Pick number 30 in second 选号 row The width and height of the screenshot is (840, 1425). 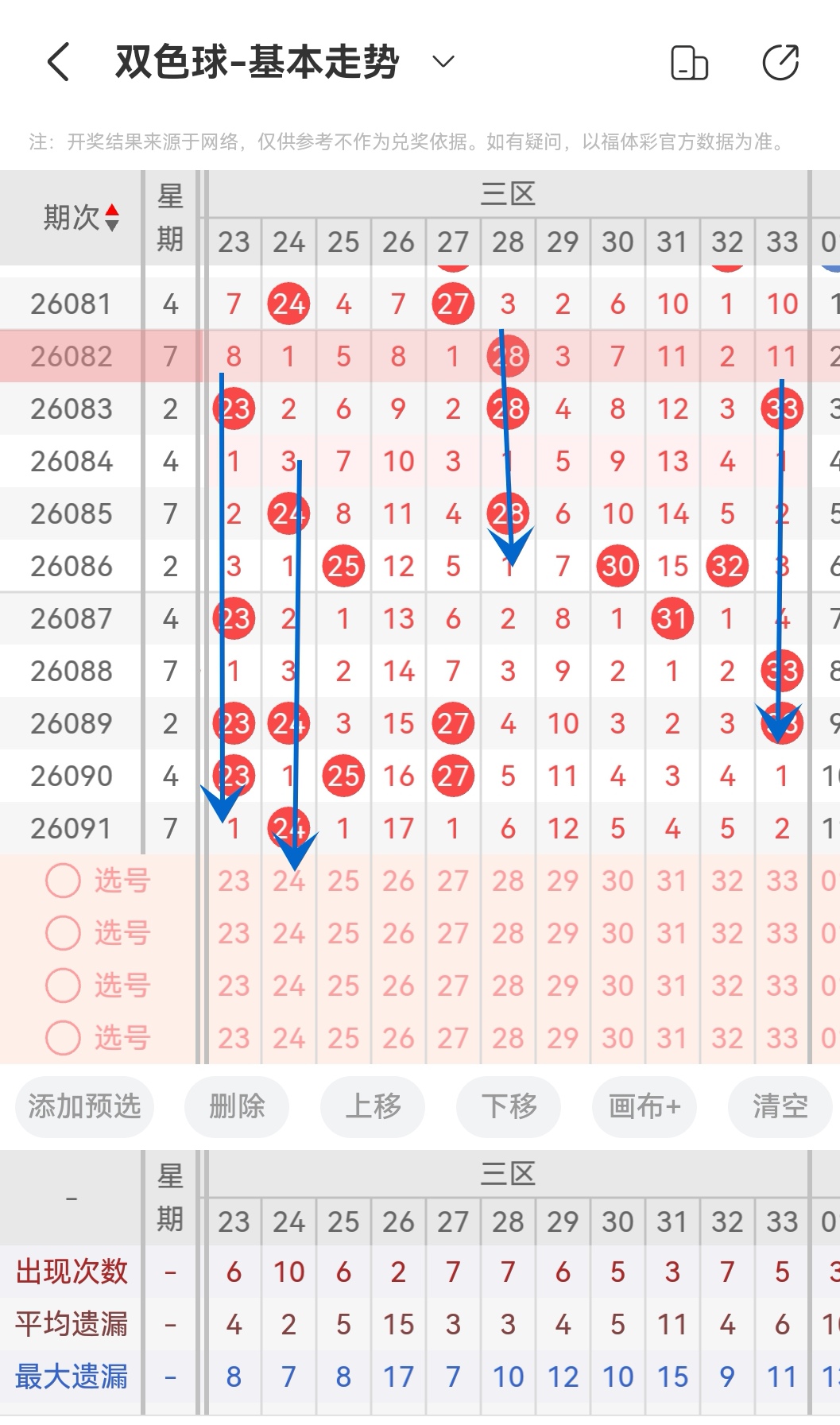[x=617, y=933]
